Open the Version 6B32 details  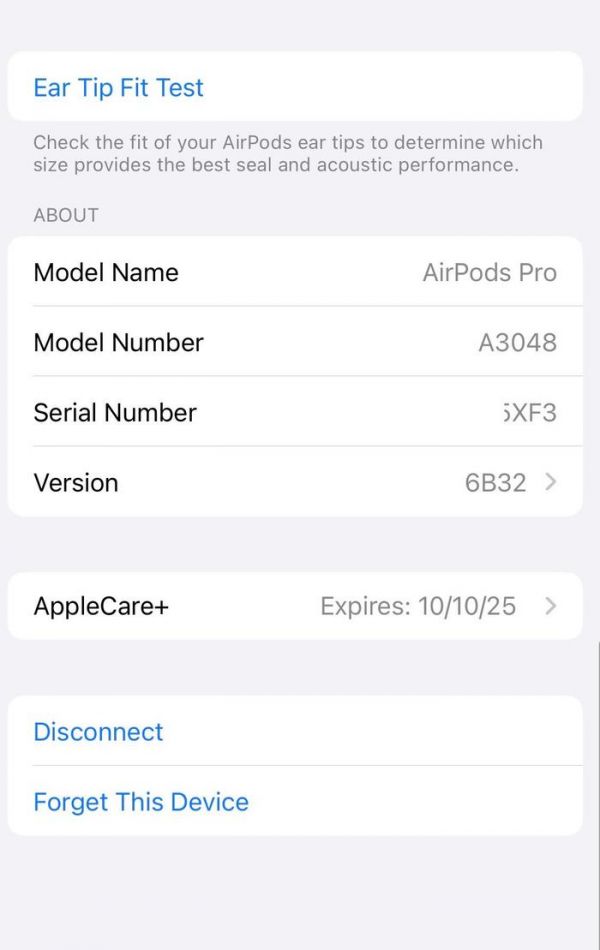(294, 482)
